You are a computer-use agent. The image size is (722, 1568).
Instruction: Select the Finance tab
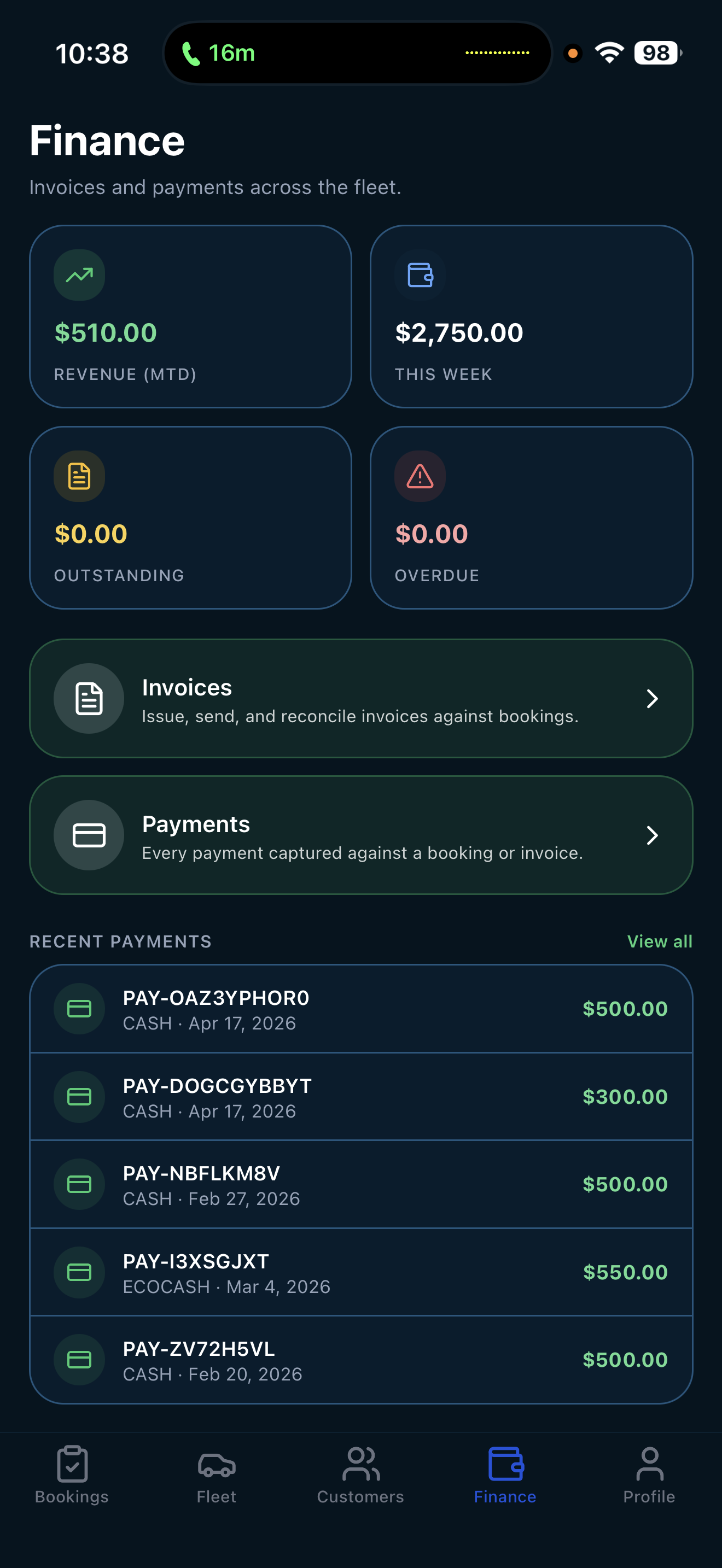tap(505, 1475)
